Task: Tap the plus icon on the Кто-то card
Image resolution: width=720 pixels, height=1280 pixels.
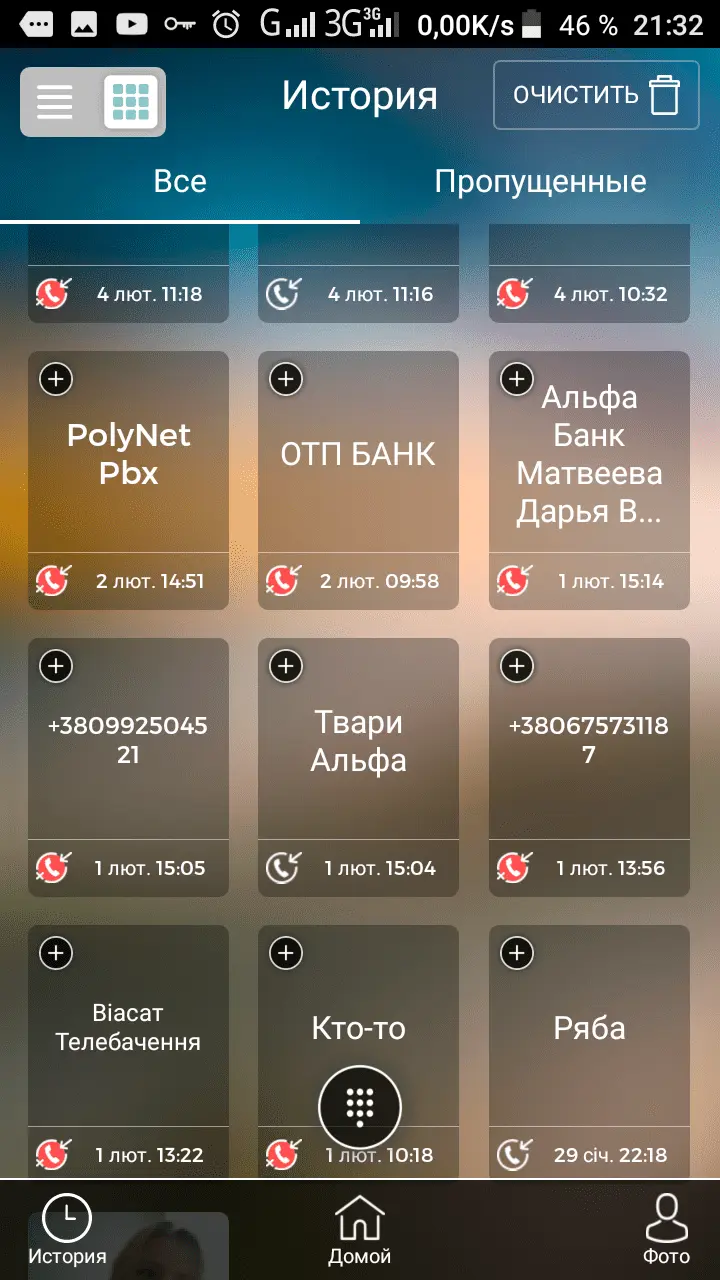Action: tap(287, 953)
